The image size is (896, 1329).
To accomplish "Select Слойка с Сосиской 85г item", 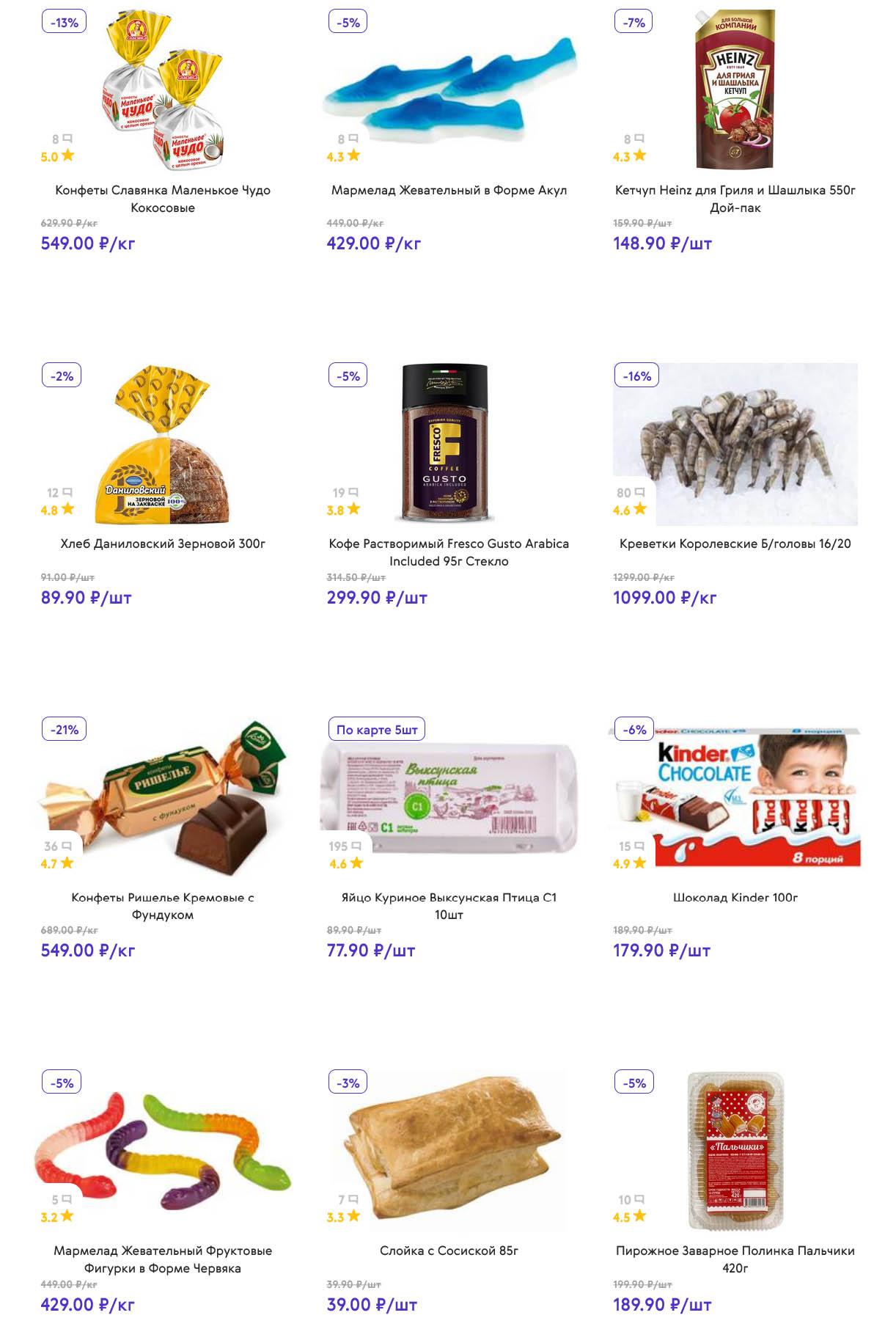I will pyautogui.click(x=449, y=1251).
